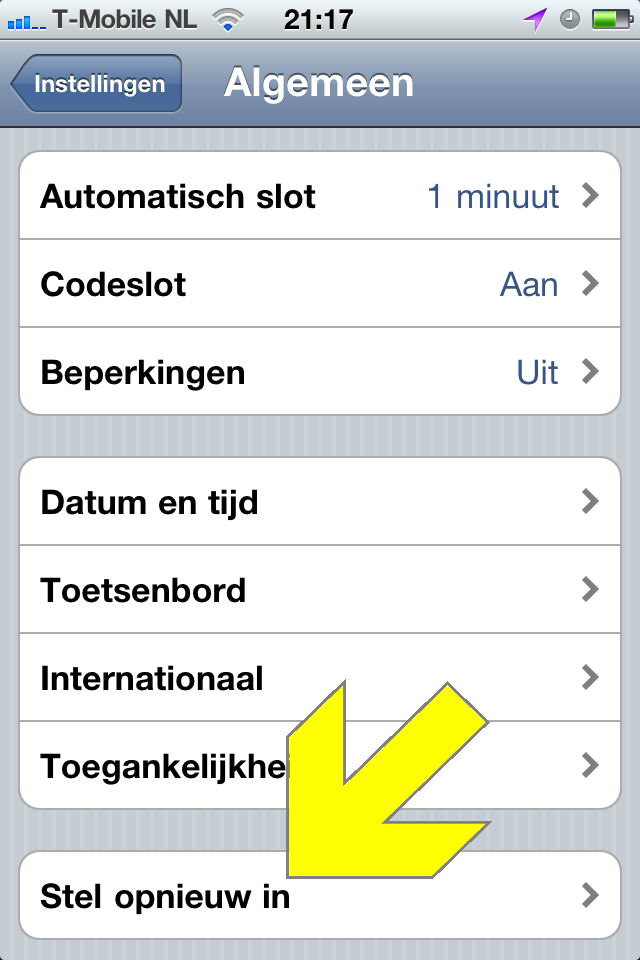Open Automatisch slot setting
Image resolution: width=640 pixels, height=960 pixels.
point(320,196)
